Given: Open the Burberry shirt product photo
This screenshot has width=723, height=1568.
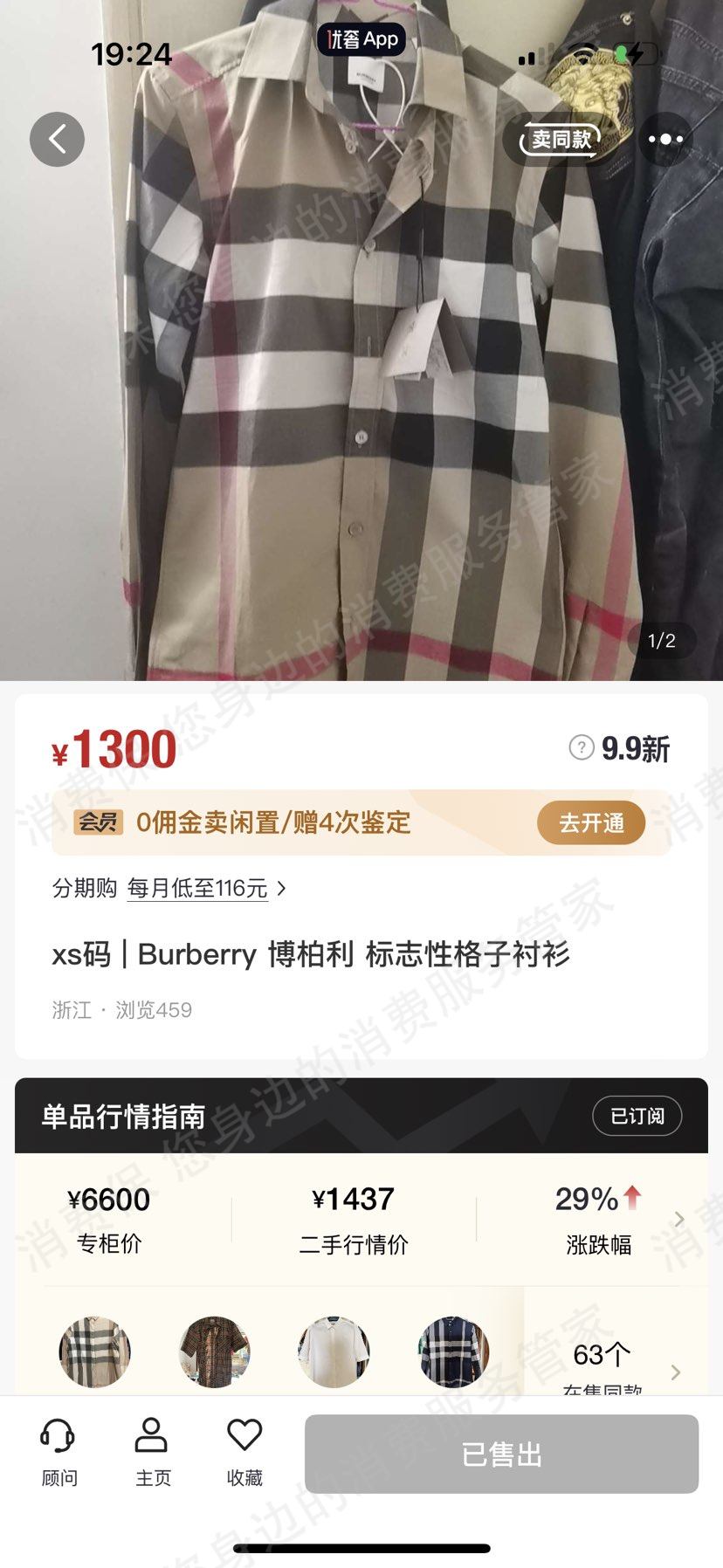Looking at the screenshot, I should coord(361,393).
